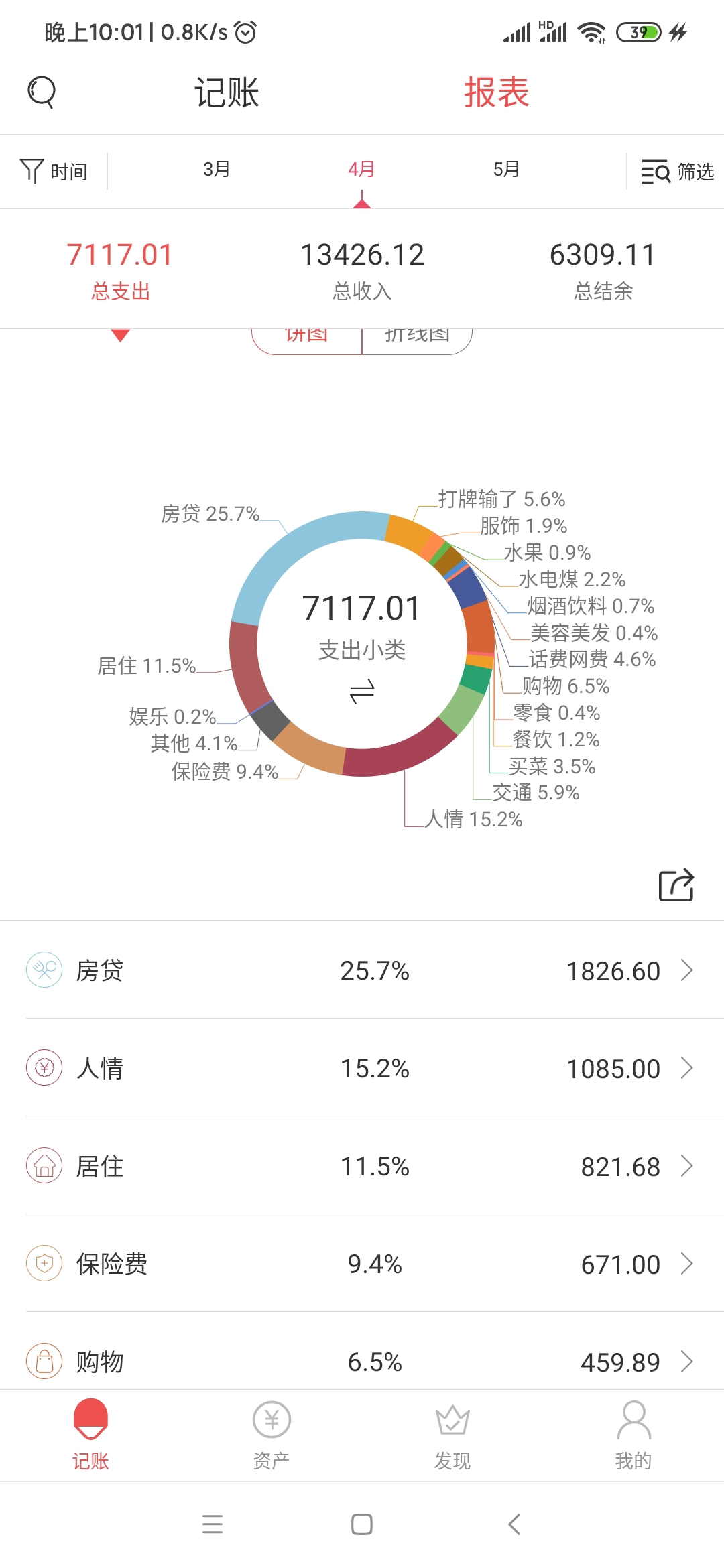The width and height of the screenshot is (724, 1568).
Task: Go to the 我的 bottom tab
Action: 633,1435
